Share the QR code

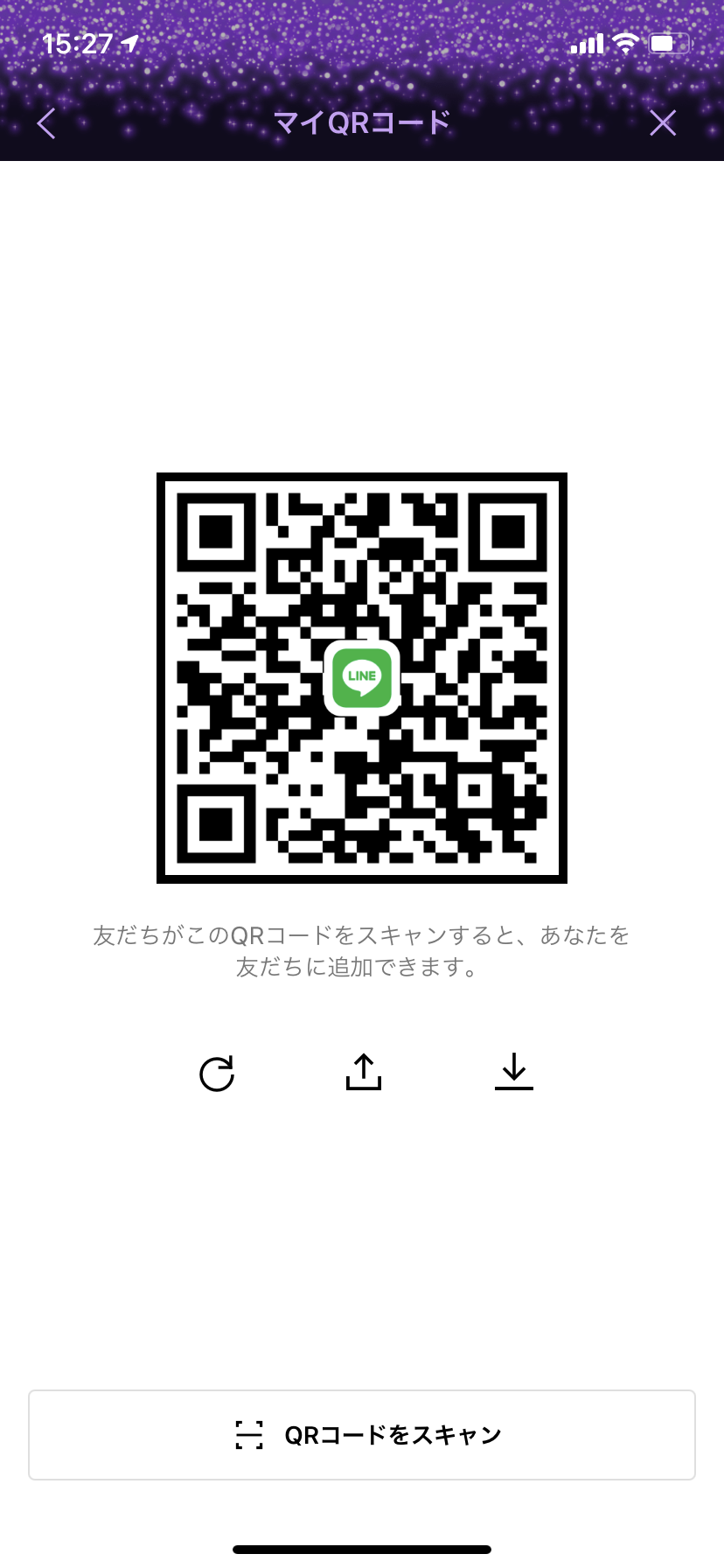coord(364,1072)
